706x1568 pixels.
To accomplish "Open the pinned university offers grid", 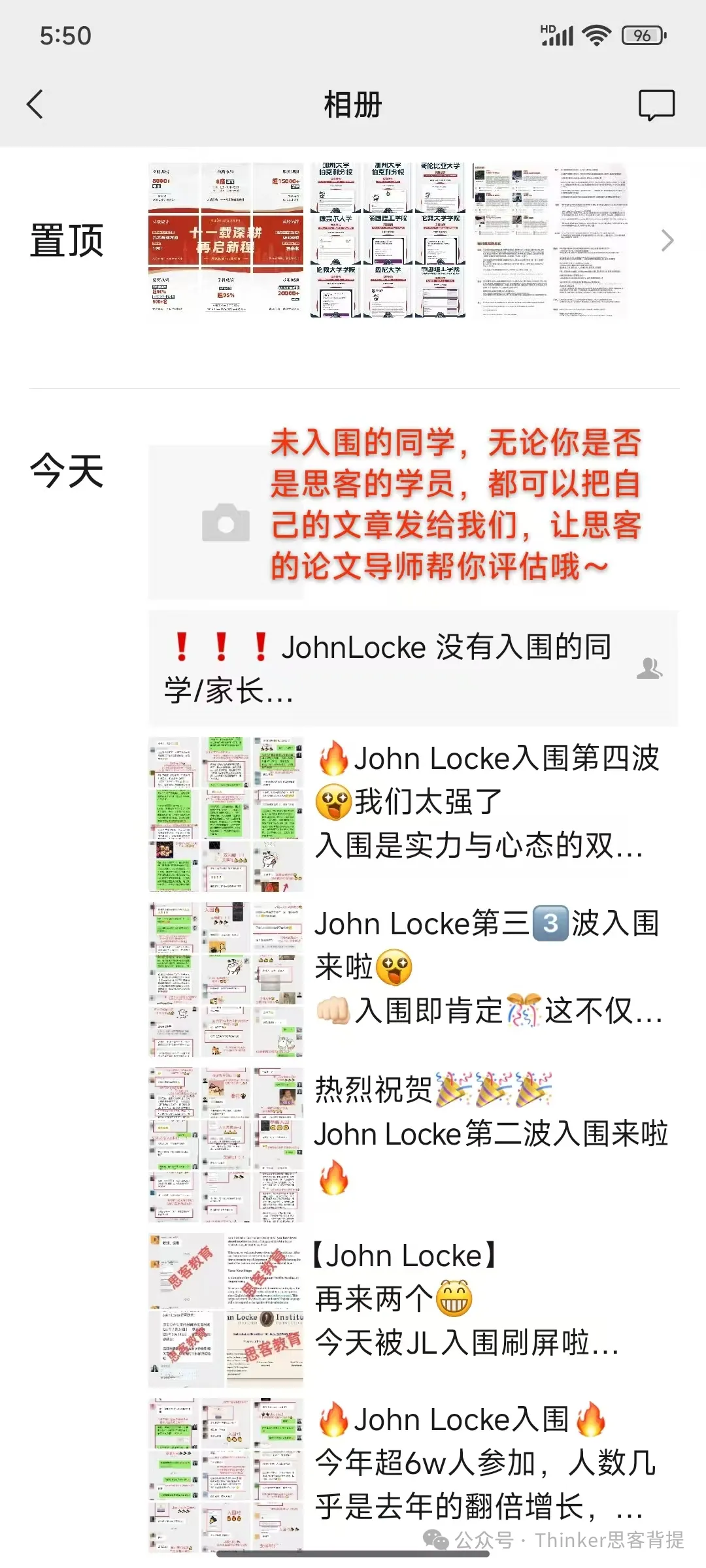I will click(x=388, y=240).
